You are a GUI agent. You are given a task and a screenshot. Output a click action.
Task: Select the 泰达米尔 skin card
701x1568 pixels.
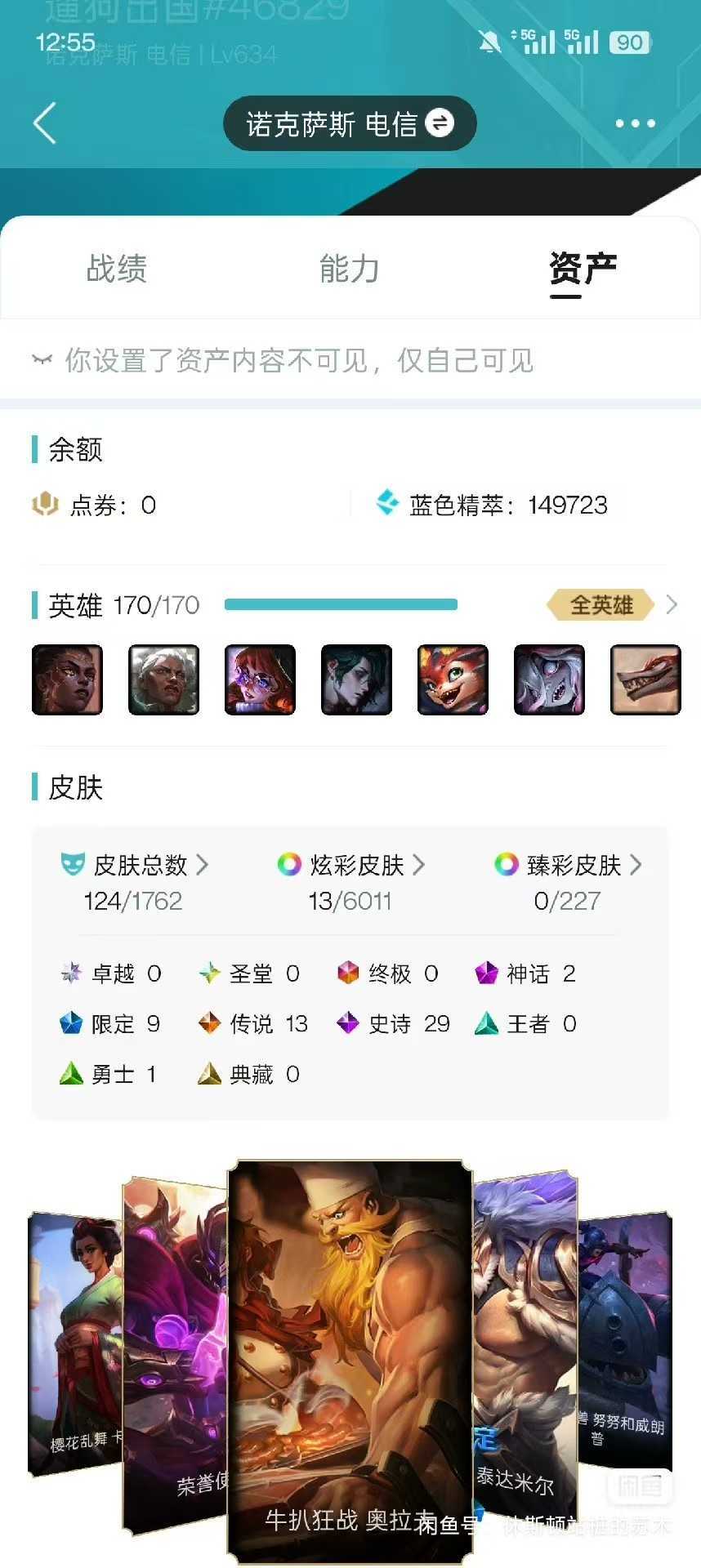[525, 1339]
